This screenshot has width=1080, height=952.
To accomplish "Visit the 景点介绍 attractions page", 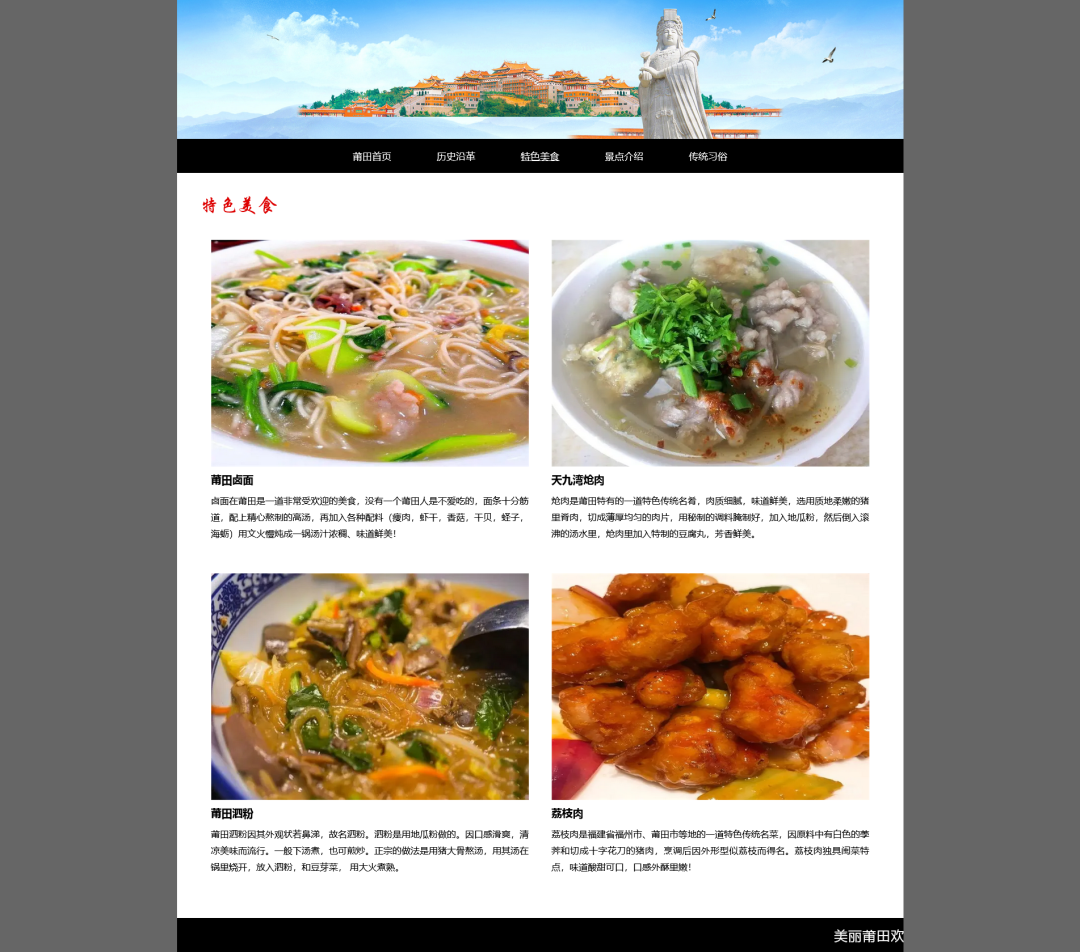I will coord(623,157).
